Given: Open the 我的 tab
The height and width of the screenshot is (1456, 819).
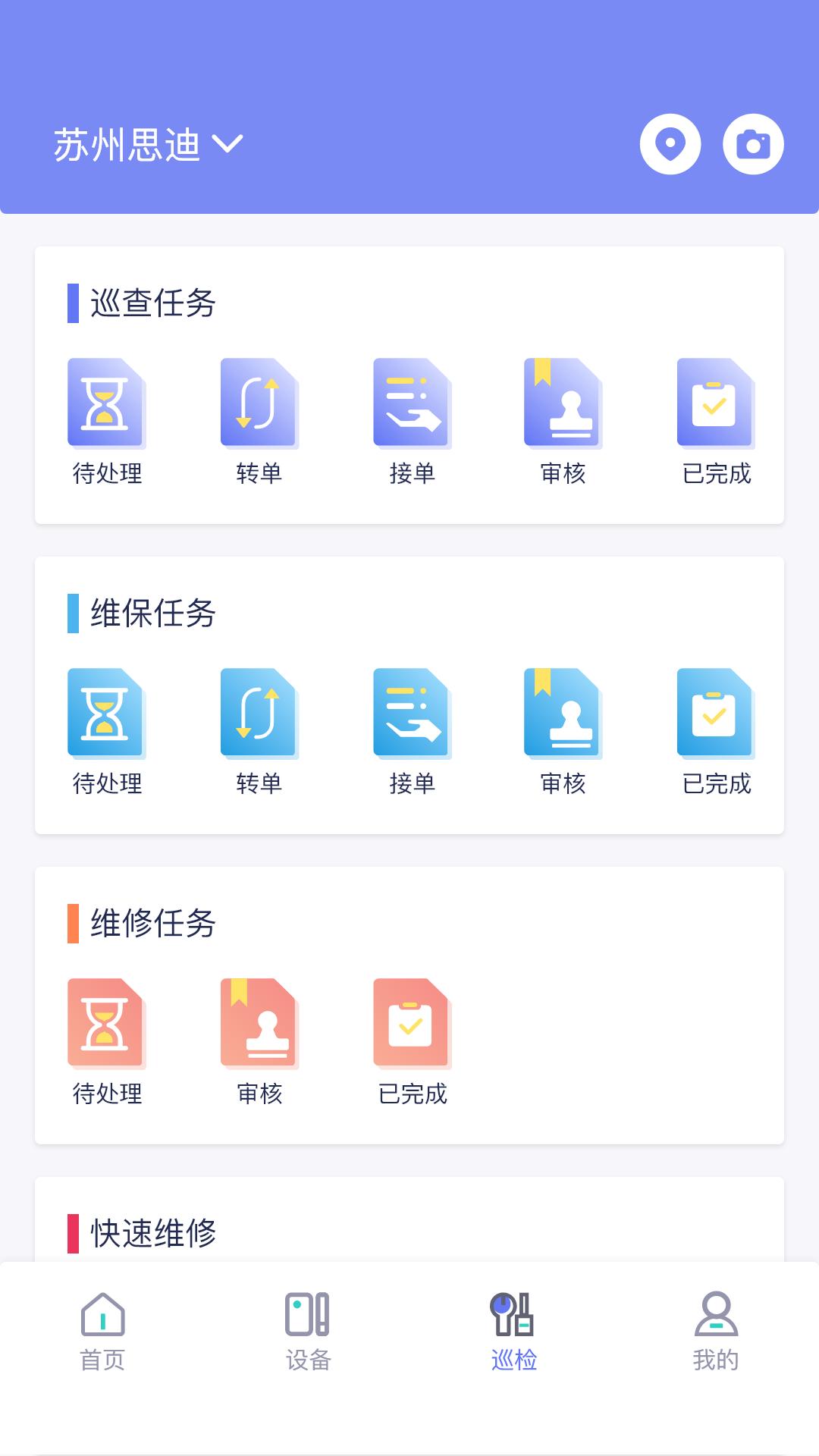Looking at the screenshot, I should click(x=715, y=1332).
